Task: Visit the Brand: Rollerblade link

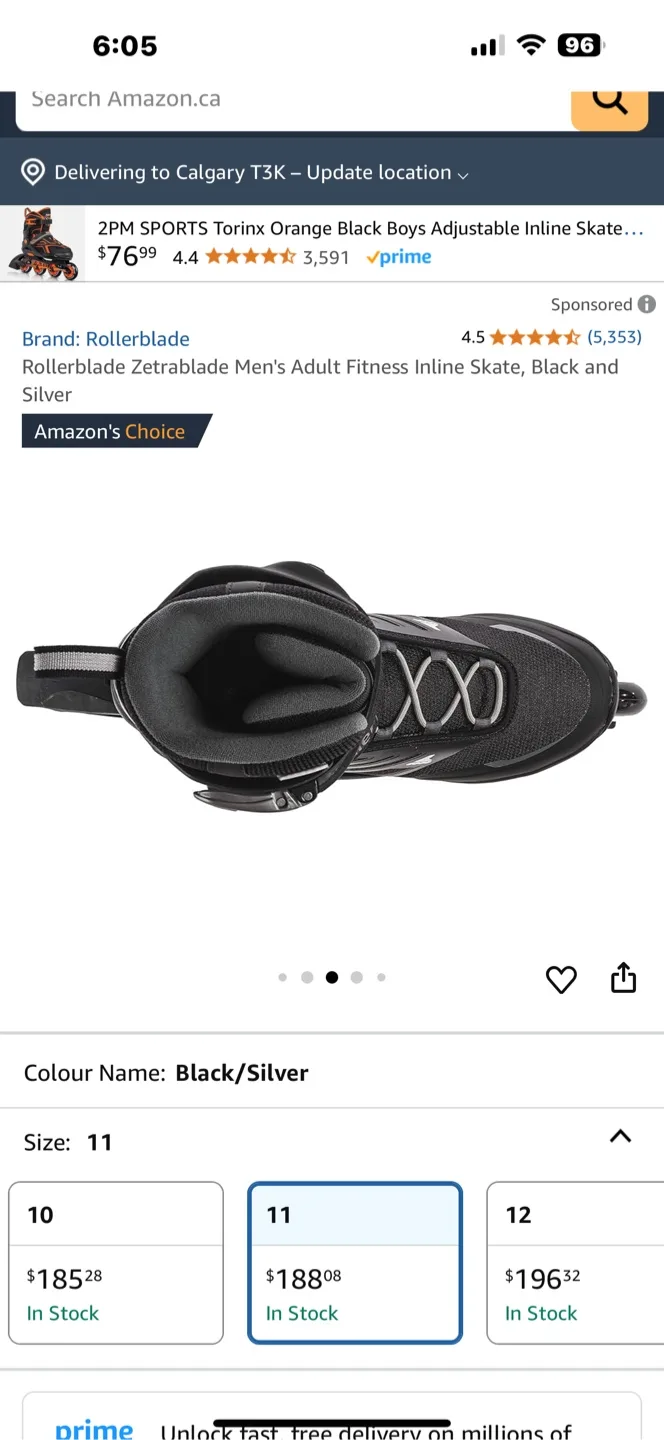Action: click(x=106, y=339)
